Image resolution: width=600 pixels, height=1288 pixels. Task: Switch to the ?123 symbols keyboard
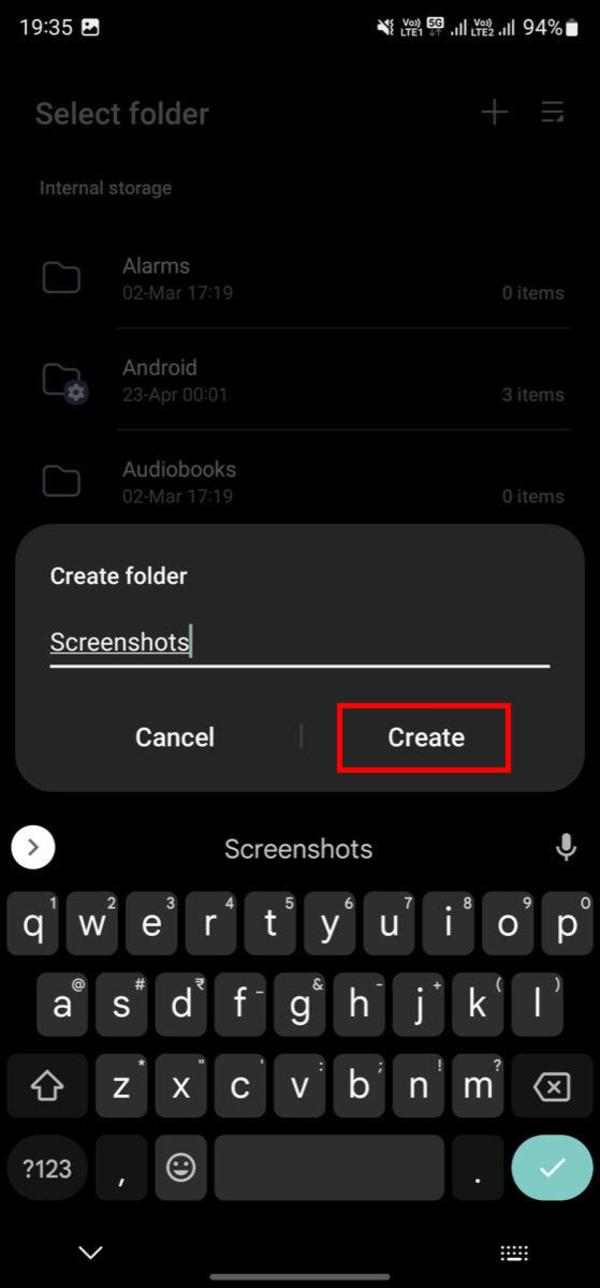[47, 1167]
